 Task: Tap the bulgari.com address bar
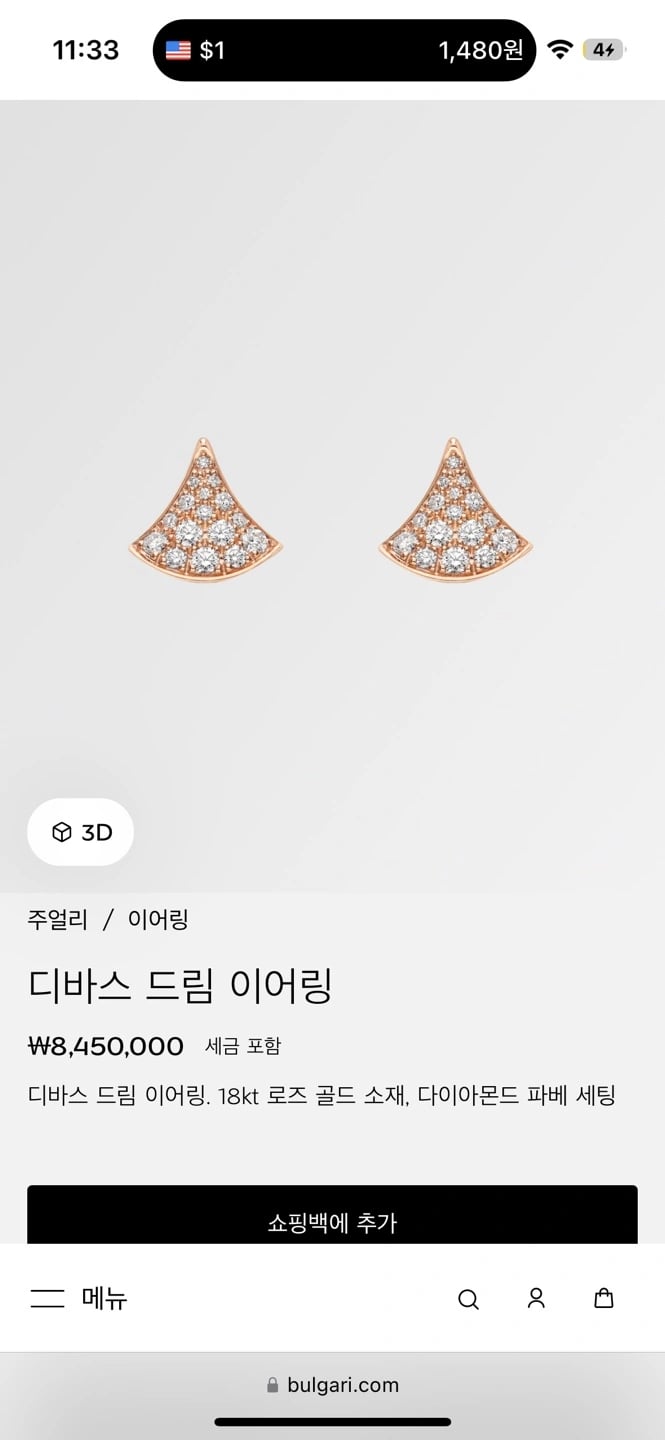coord(332,1385)
